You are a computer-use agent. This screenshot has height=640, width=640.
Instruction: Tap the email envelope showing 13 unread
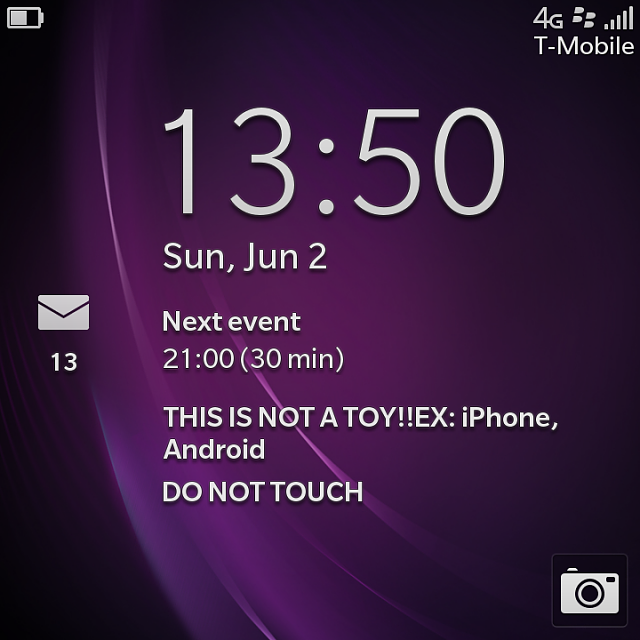point(63,313)
